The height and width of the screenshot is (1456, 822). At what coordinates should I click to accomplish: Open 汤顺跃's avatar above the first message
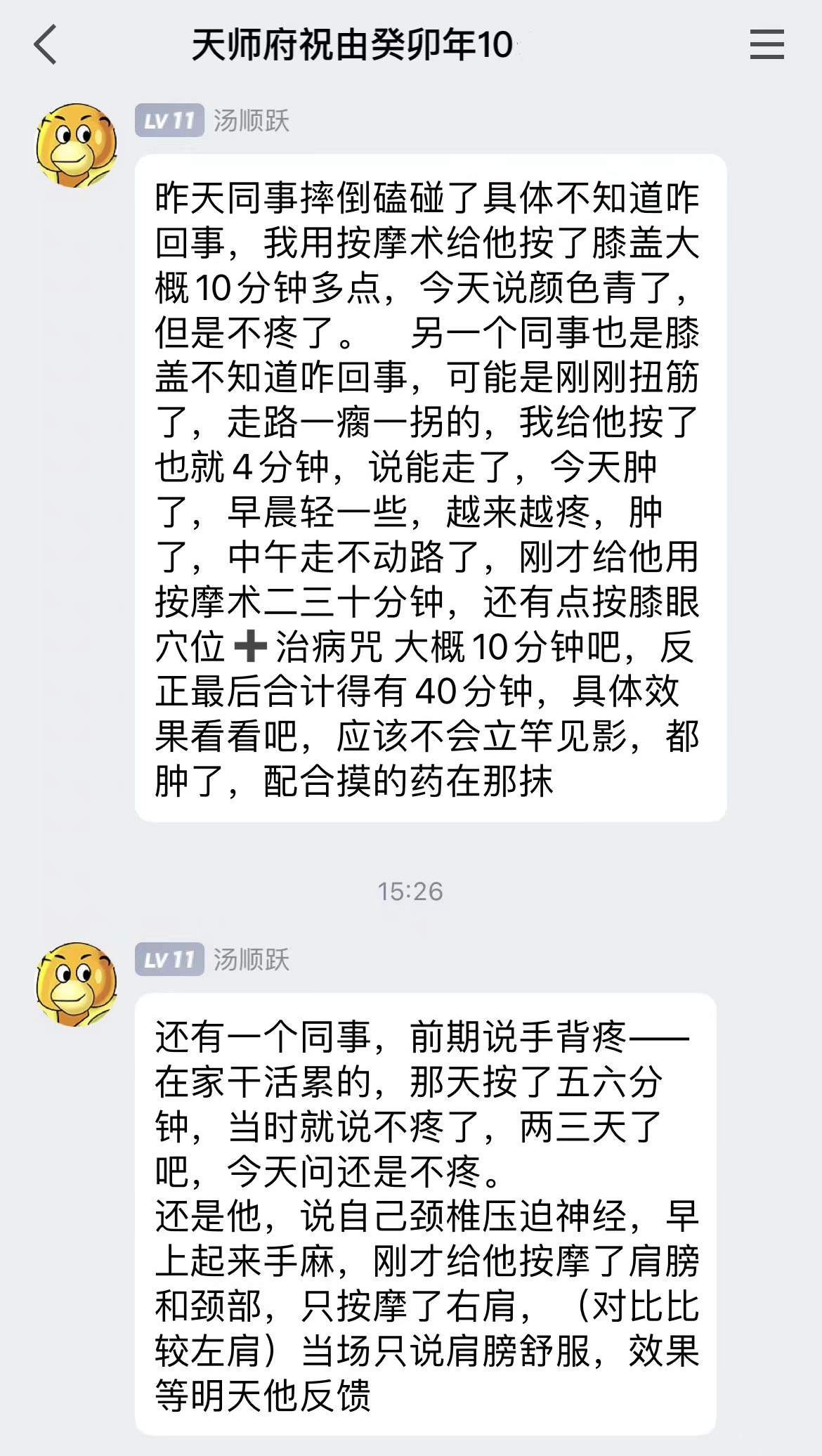click(77, 145)
